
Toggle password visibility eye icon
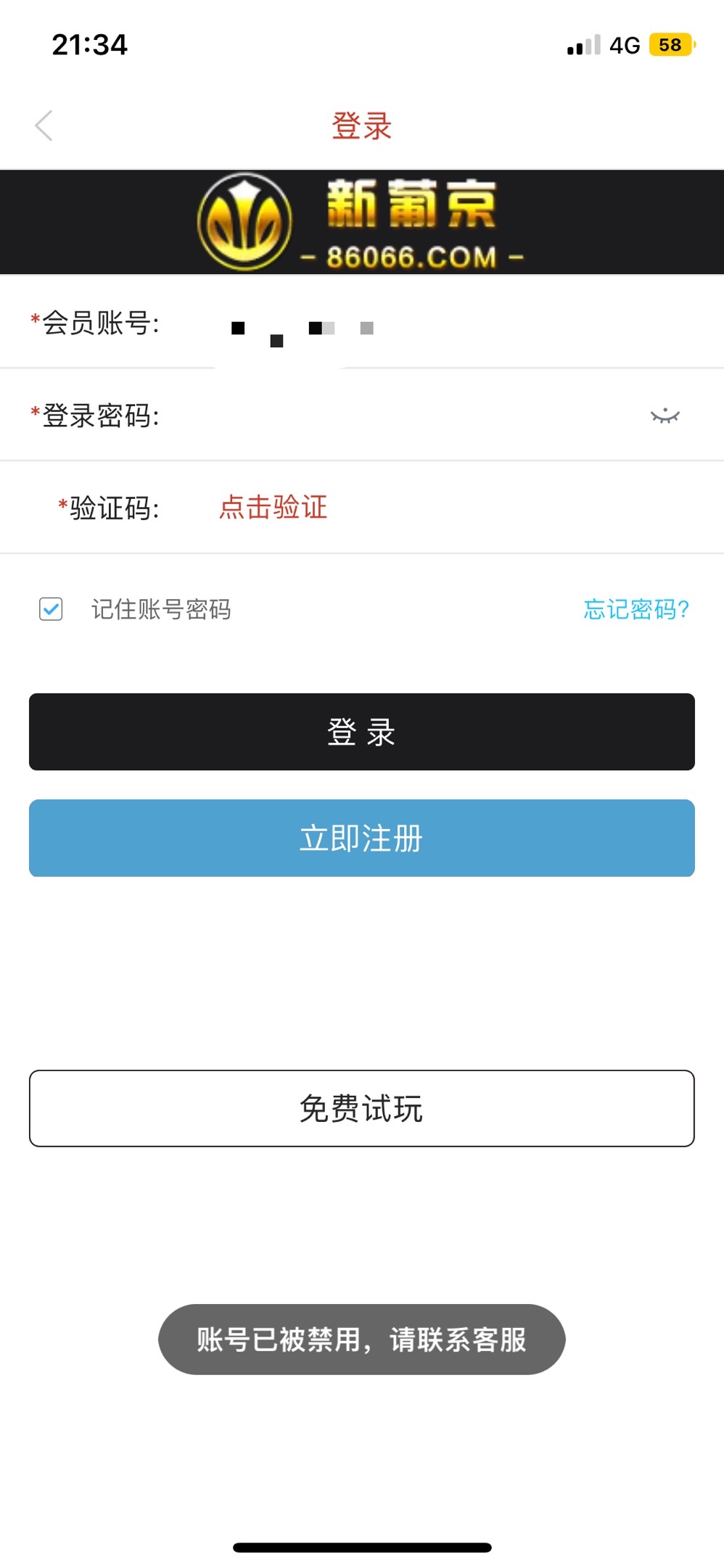pyautogui.click(x=665, y=416)
